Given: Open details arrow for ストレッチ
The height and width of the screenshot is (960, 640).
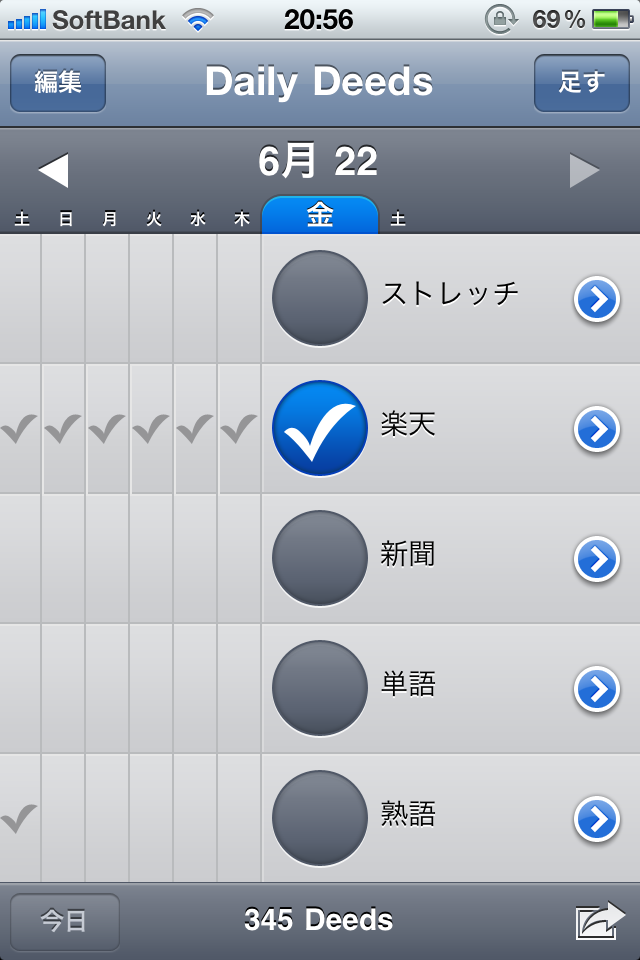Looking at the screenshot, I should coord(597,299).
